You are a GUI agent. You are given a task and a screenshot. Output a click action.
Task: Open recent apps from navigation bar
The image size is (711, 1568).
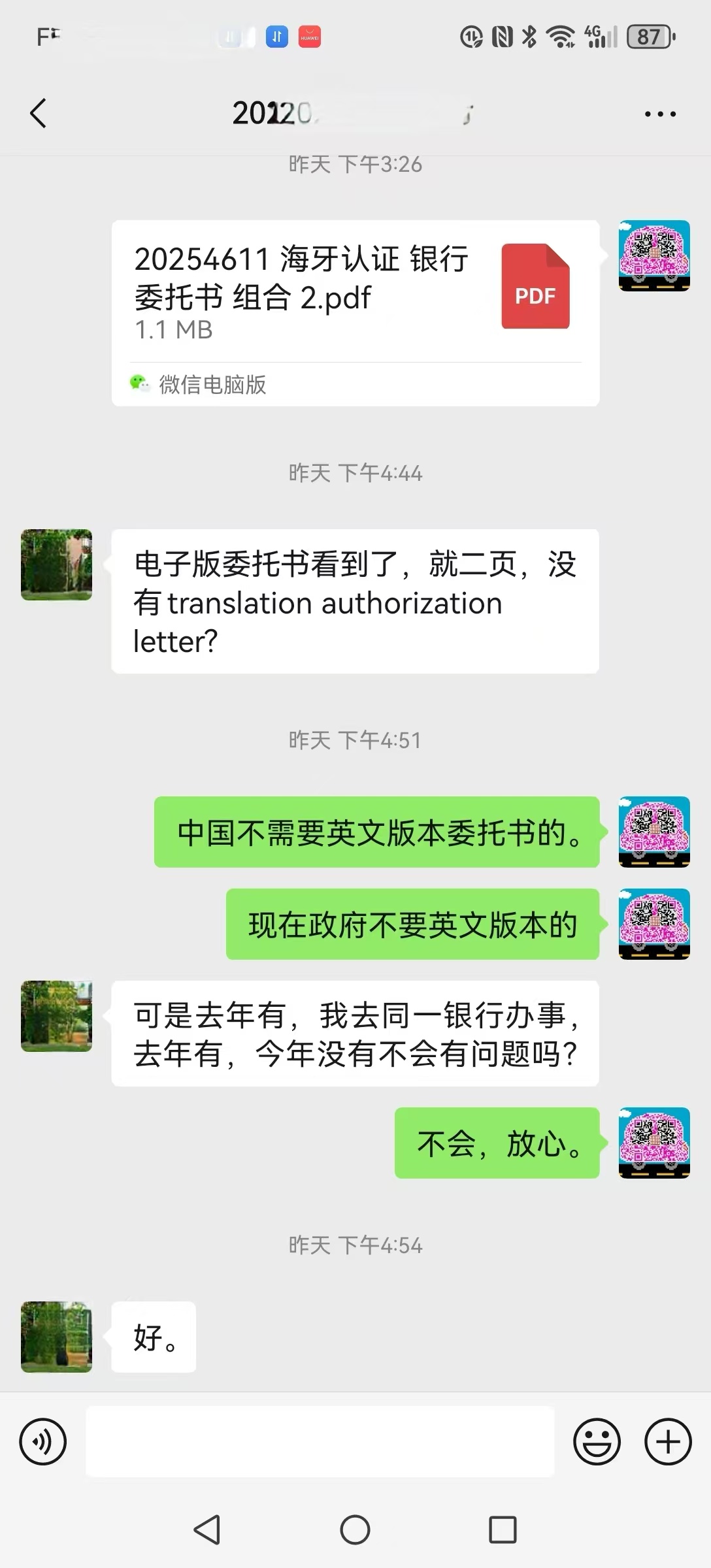503,1529
